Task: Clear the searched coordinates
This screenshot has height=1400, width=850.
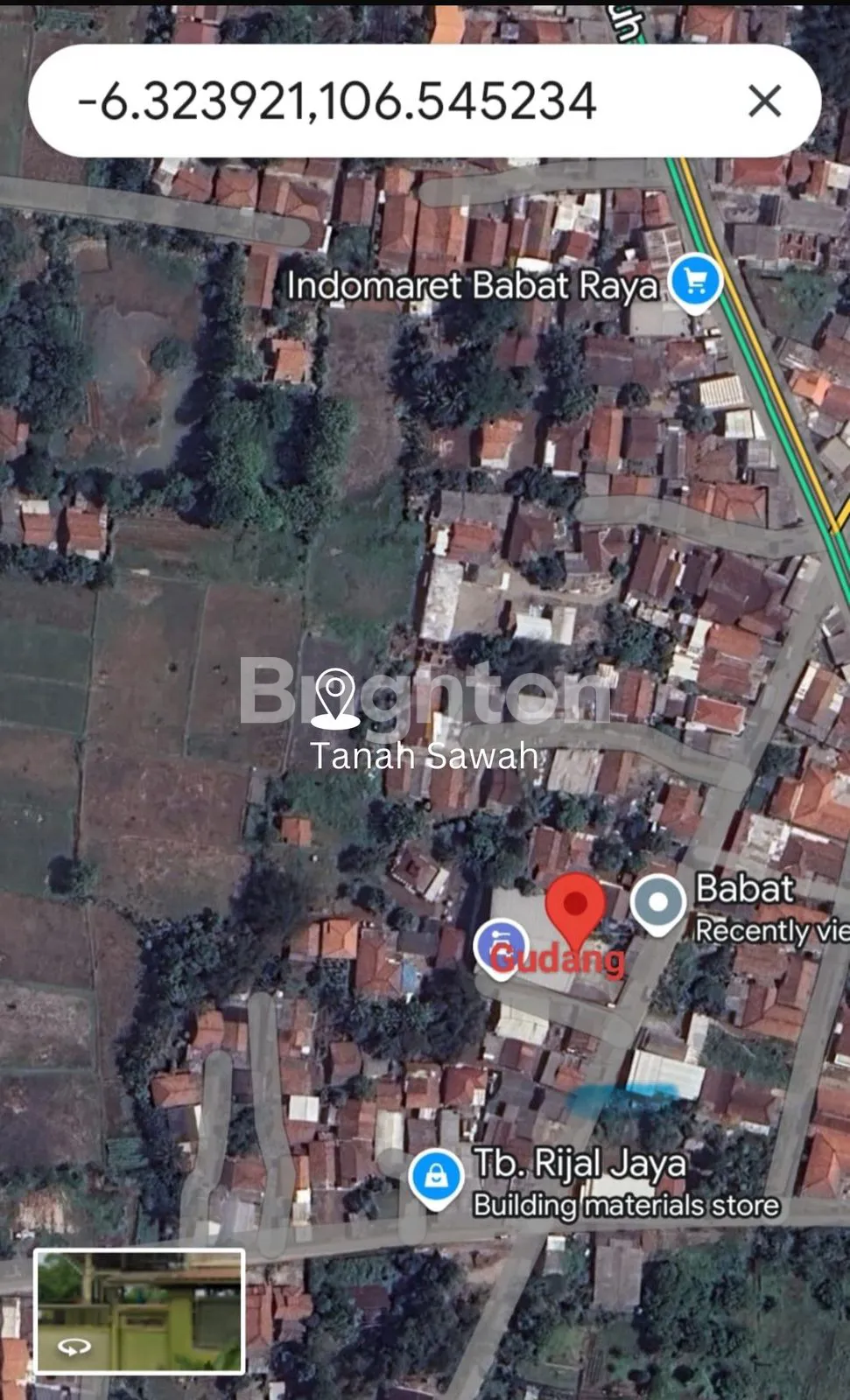Action: pyautogui.click(x=764, y=101)
